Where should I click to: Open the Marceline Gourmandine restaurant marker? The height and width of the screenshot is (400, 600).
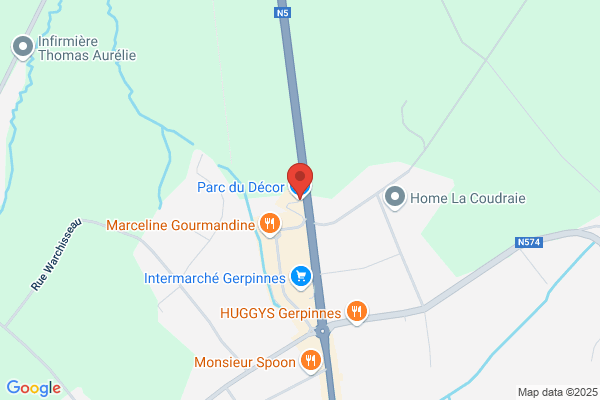[x=270, y=224]
